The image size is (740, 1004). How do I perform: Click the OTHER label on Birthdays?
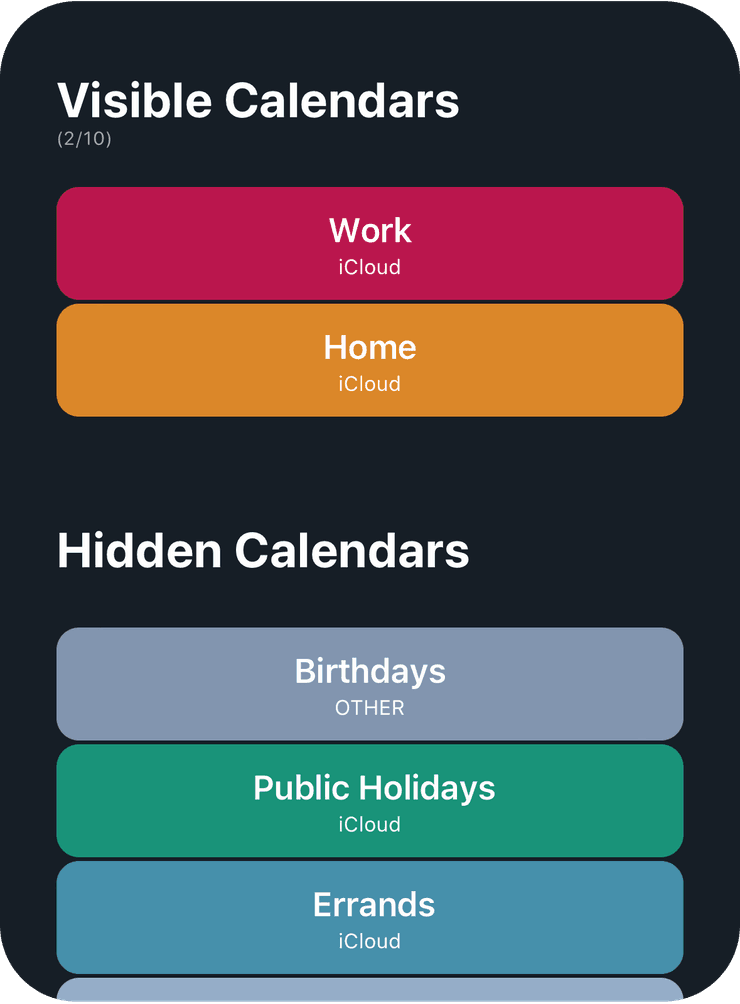coord(370,708)
